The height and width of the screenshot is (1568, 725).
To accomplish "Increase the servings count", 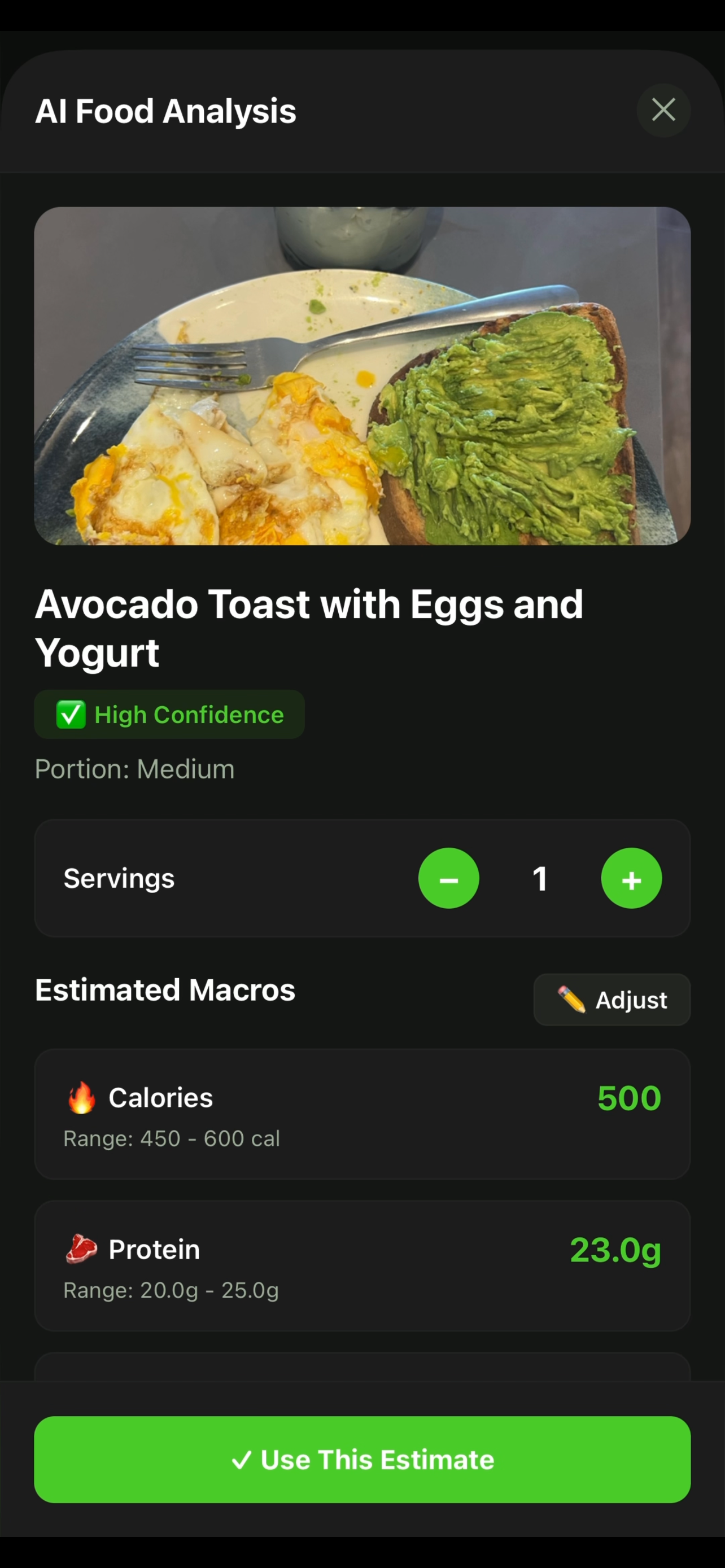I will click(631, 878).
